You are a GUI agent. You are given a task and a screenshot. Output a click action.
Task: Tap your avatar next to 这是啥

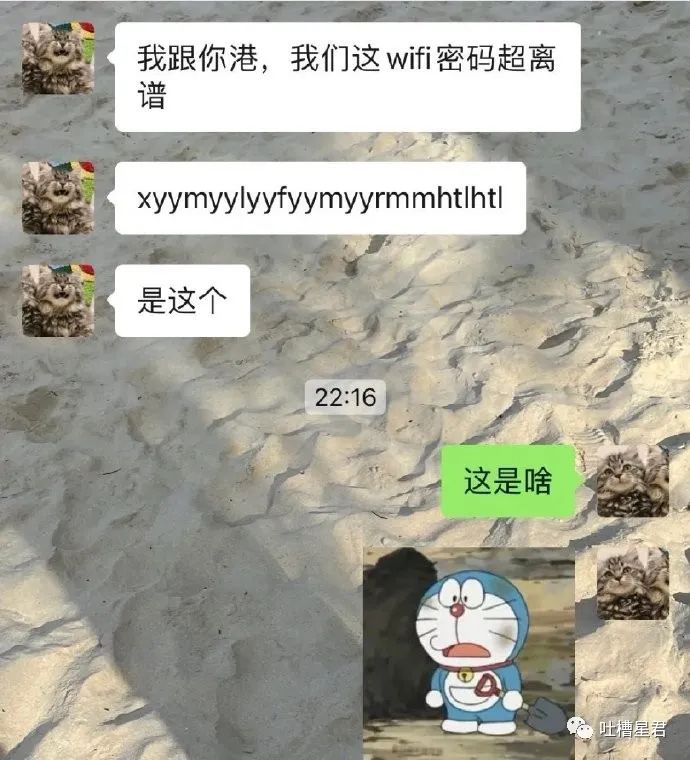pos(632,481)
